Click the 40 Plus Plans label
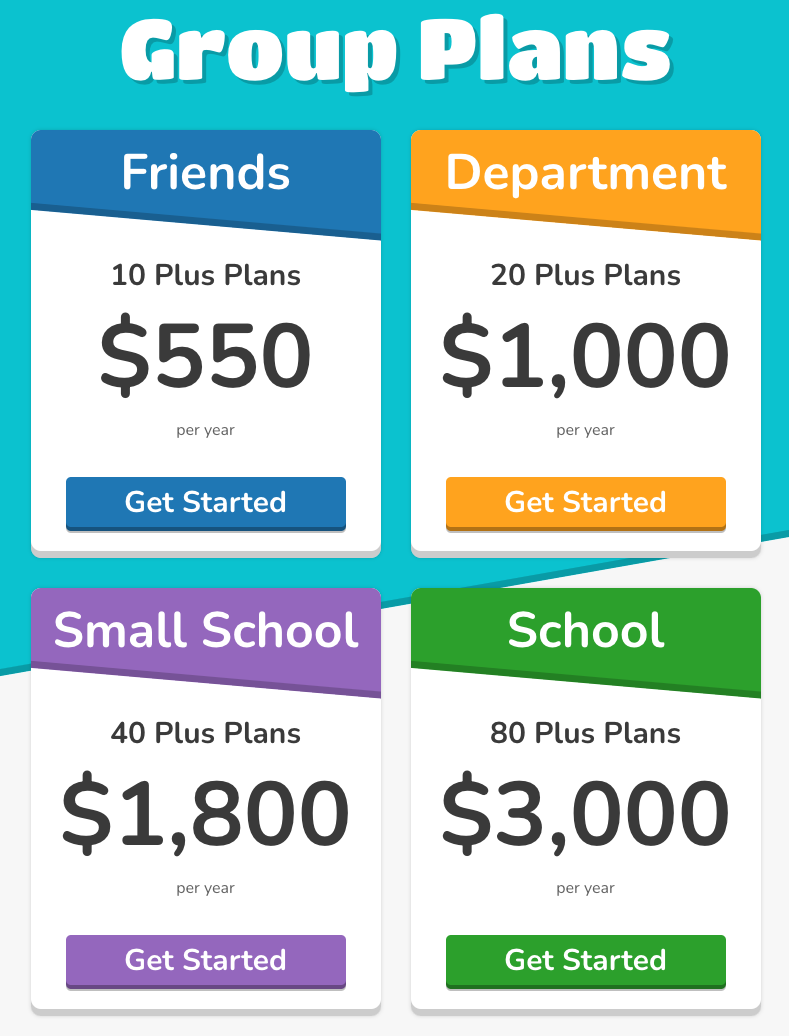Viewport: 789px width, 1036px height. coord(205,733)
